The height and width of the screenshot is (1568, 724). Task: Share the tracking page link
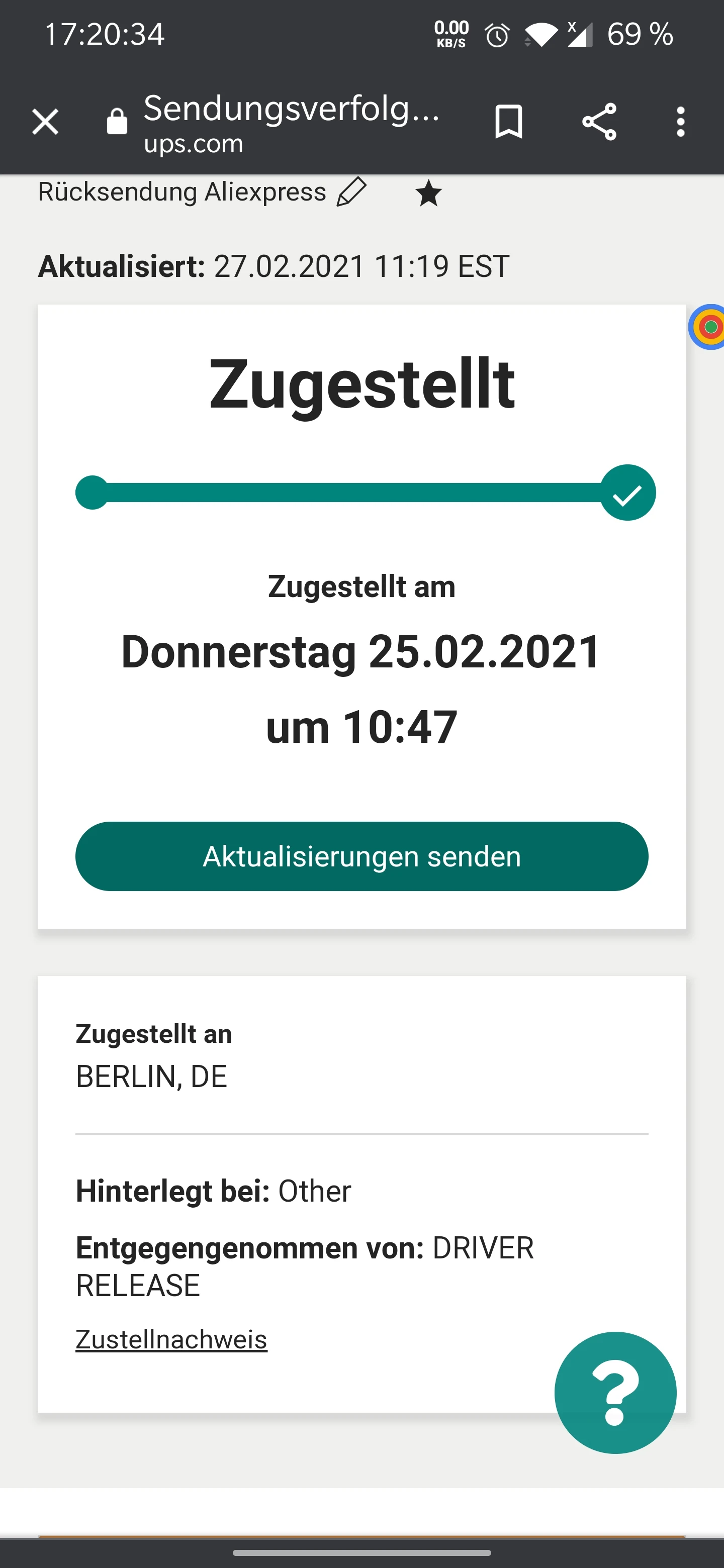pyautogui.click(x=599, y=122)
